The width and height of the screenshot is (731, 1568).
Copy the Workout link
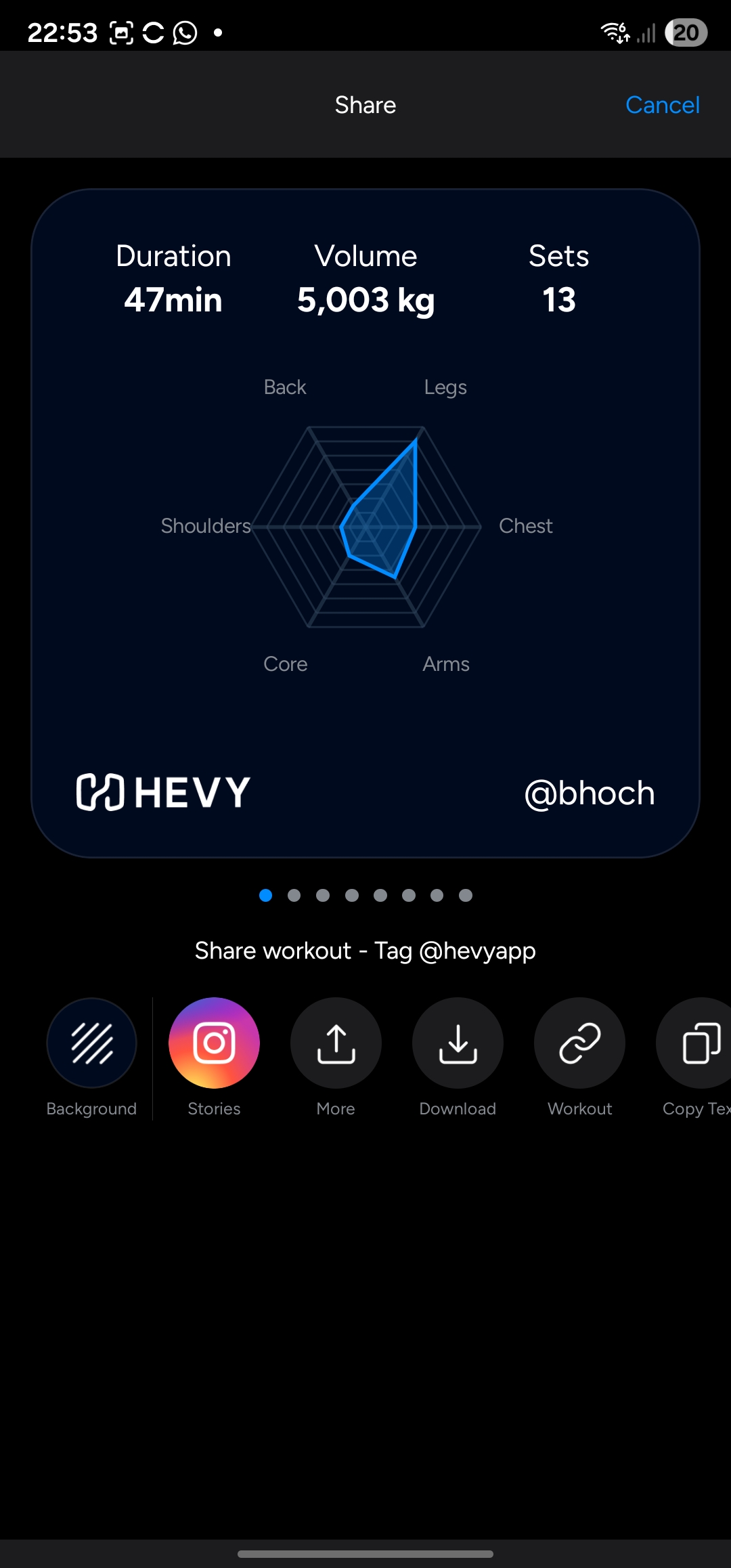click(579, 1043)
